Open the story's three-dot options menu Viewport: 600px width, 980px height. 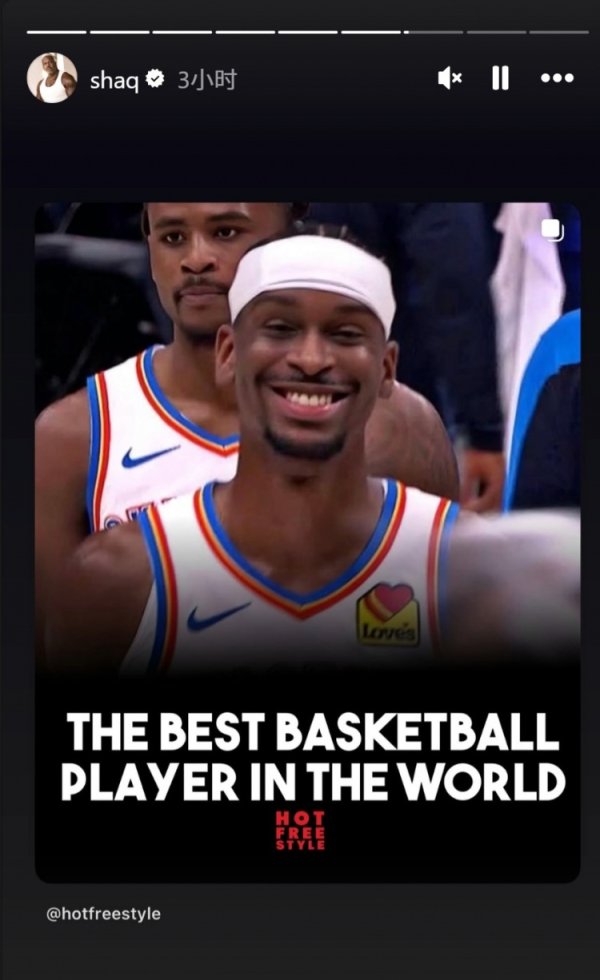click(x=557, y=78)
